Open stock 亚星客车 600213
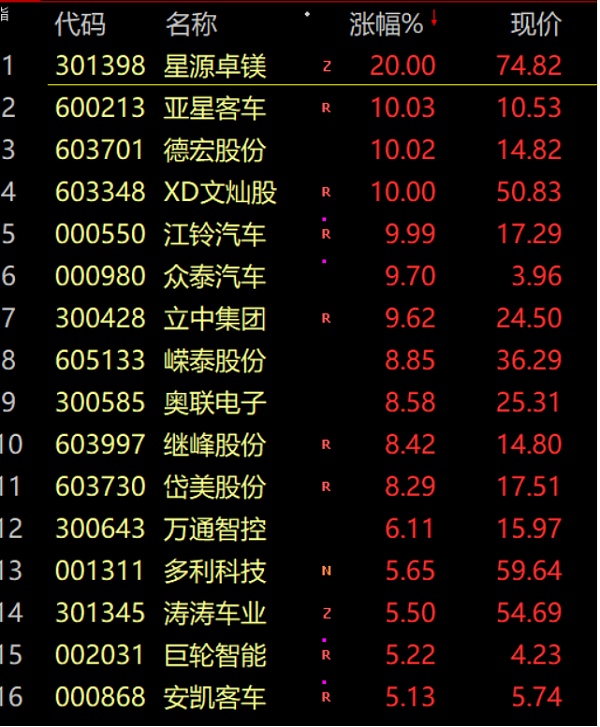The height and width of the screenshot is (727, 600). tap(215, 108)
